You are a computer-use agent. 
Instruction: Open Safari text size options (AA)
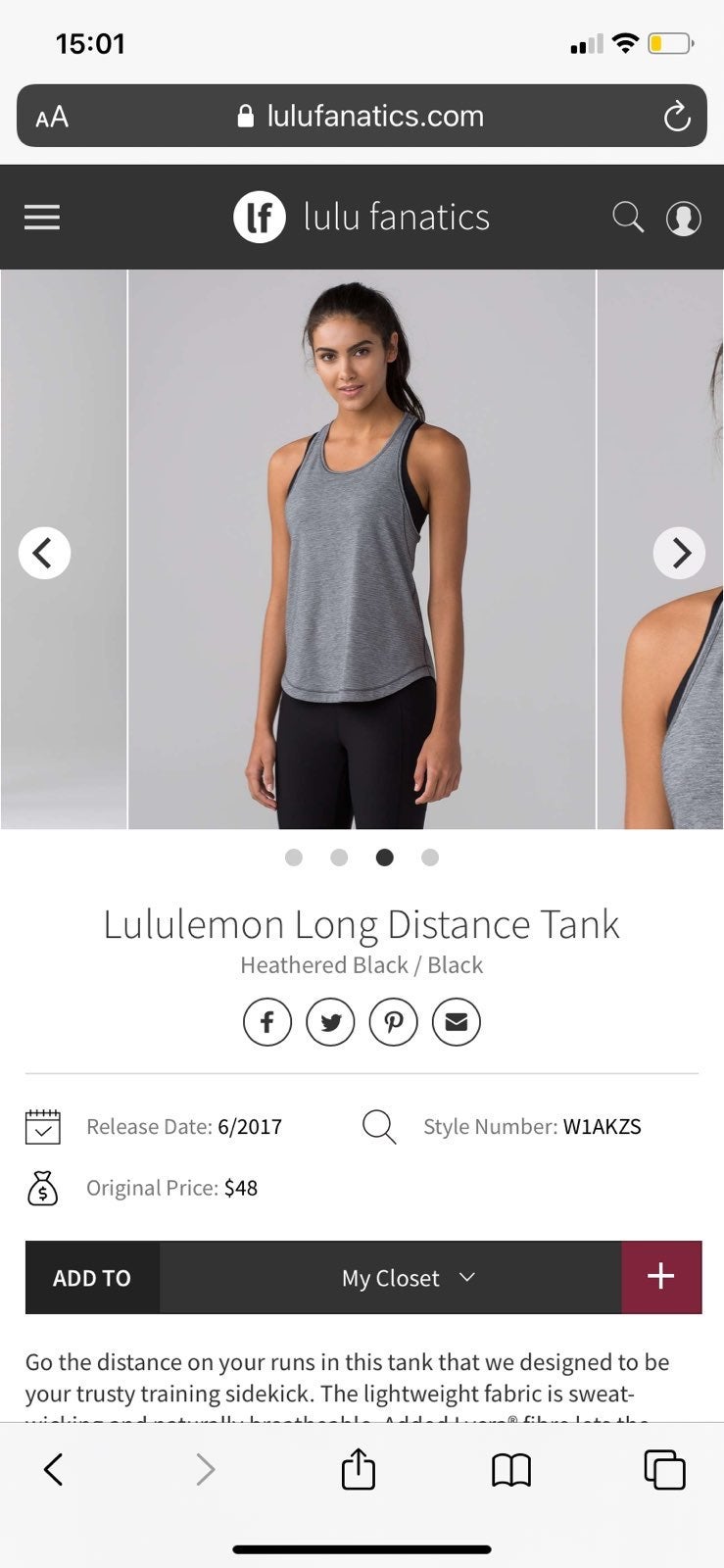point(52,118)
